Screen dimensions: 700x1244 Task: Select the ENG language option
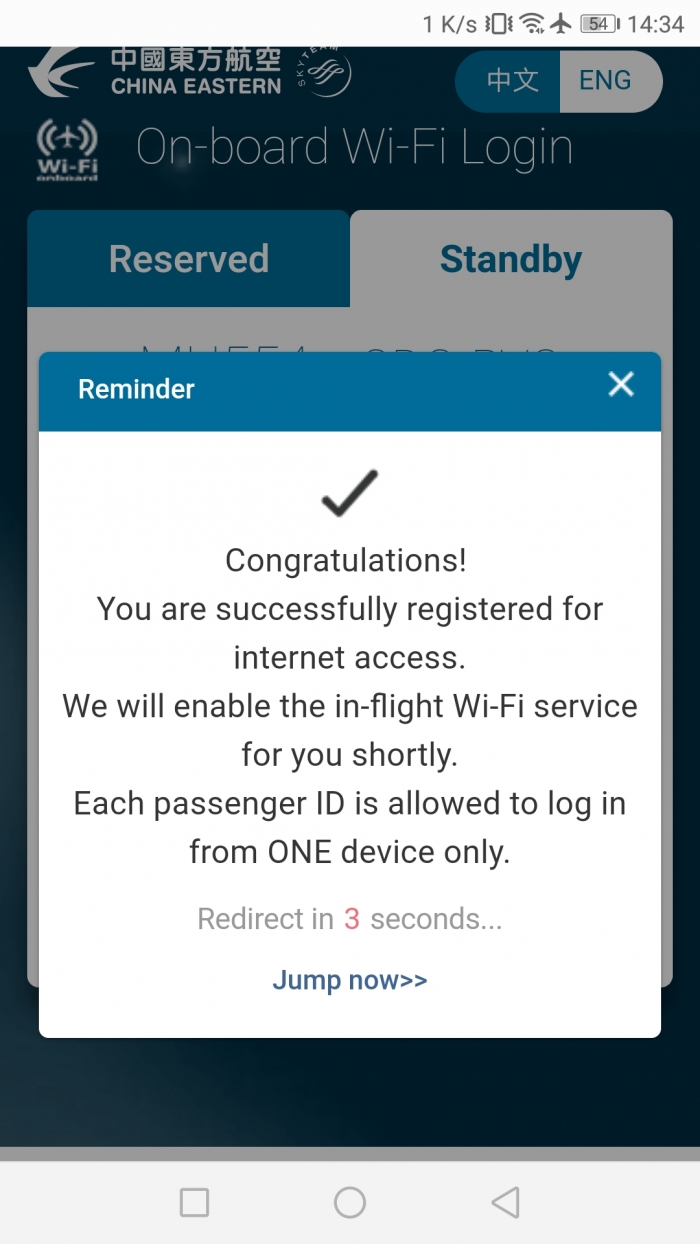606,80
